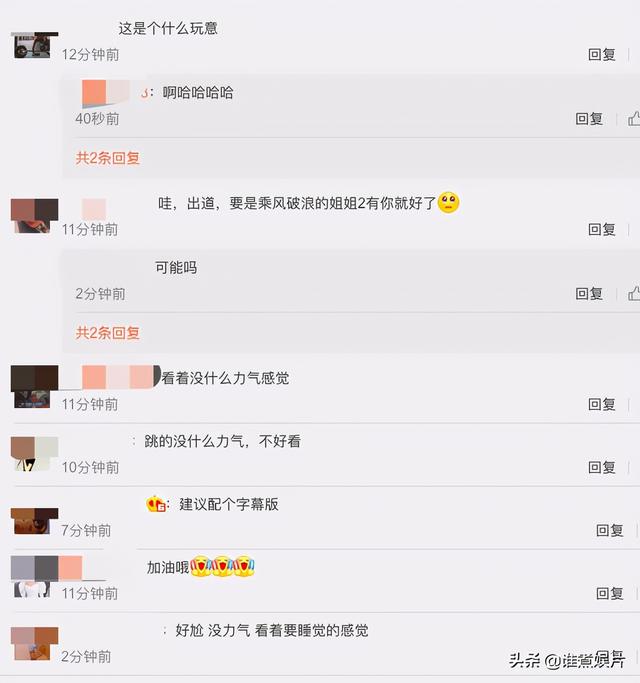640x683 pixels.
Task: Reply to the comment 看着没什么力气感觉
Action: coord(601,405)
